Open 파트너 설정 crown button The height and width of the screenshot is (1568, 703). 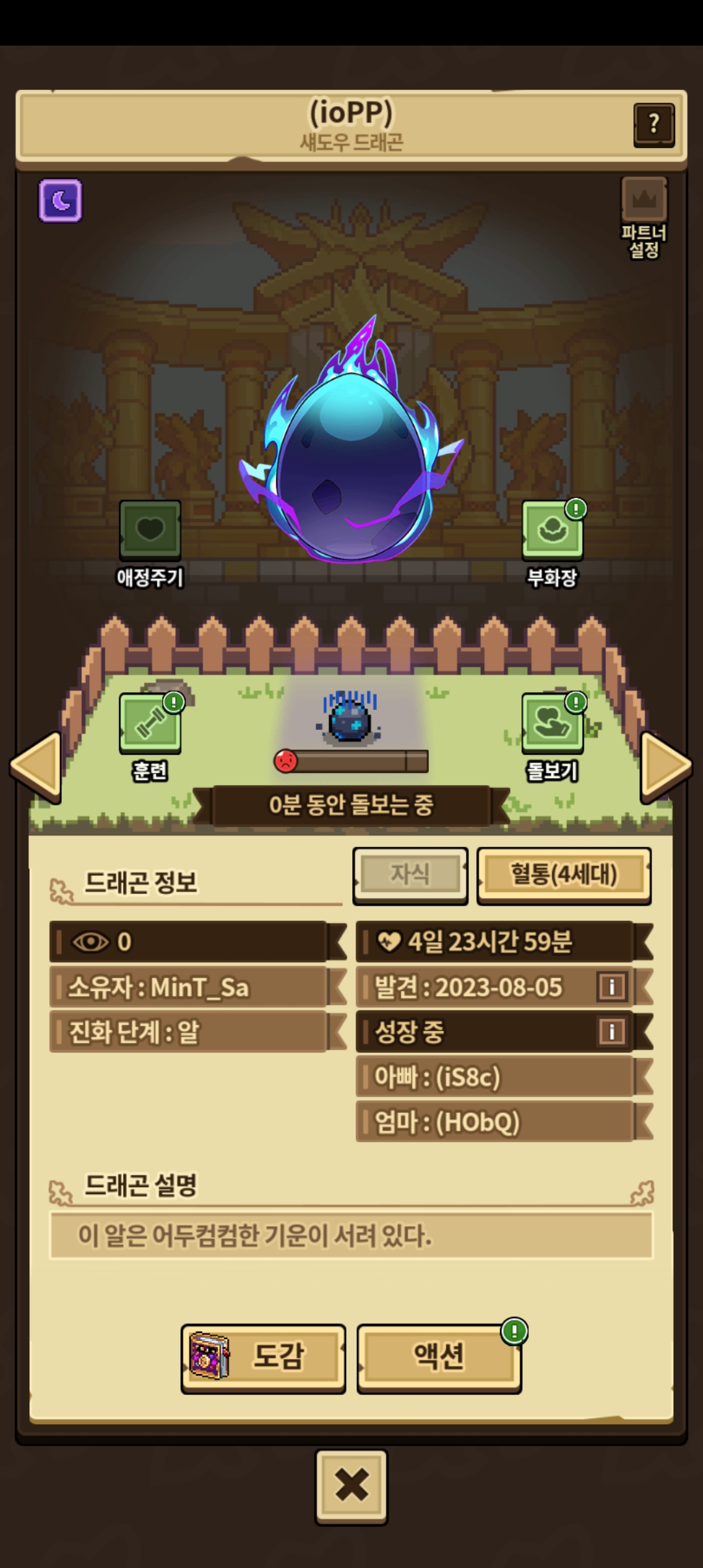(x=644, y=201)
